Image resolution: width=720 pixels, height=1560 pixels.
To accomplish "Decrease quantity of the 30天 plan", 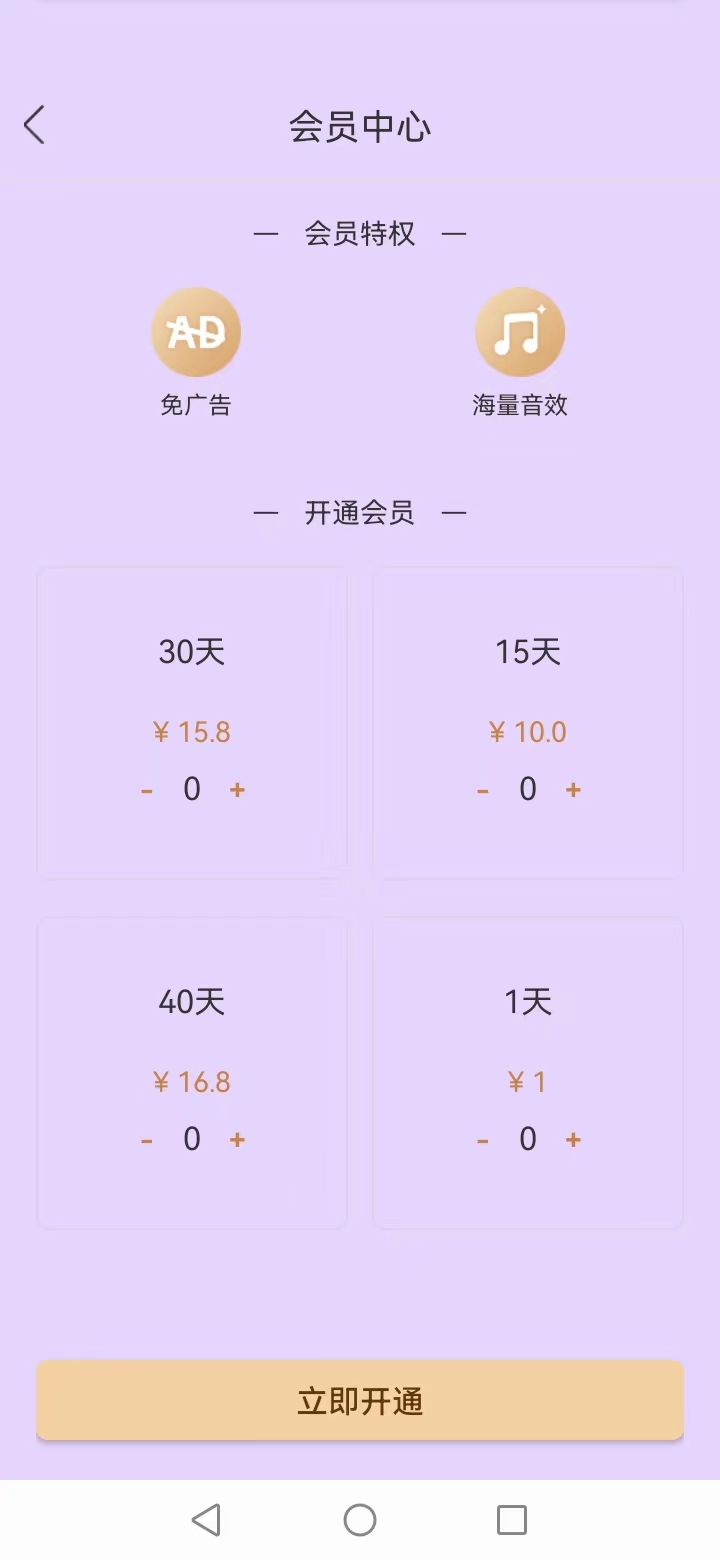I will [147, 791].
